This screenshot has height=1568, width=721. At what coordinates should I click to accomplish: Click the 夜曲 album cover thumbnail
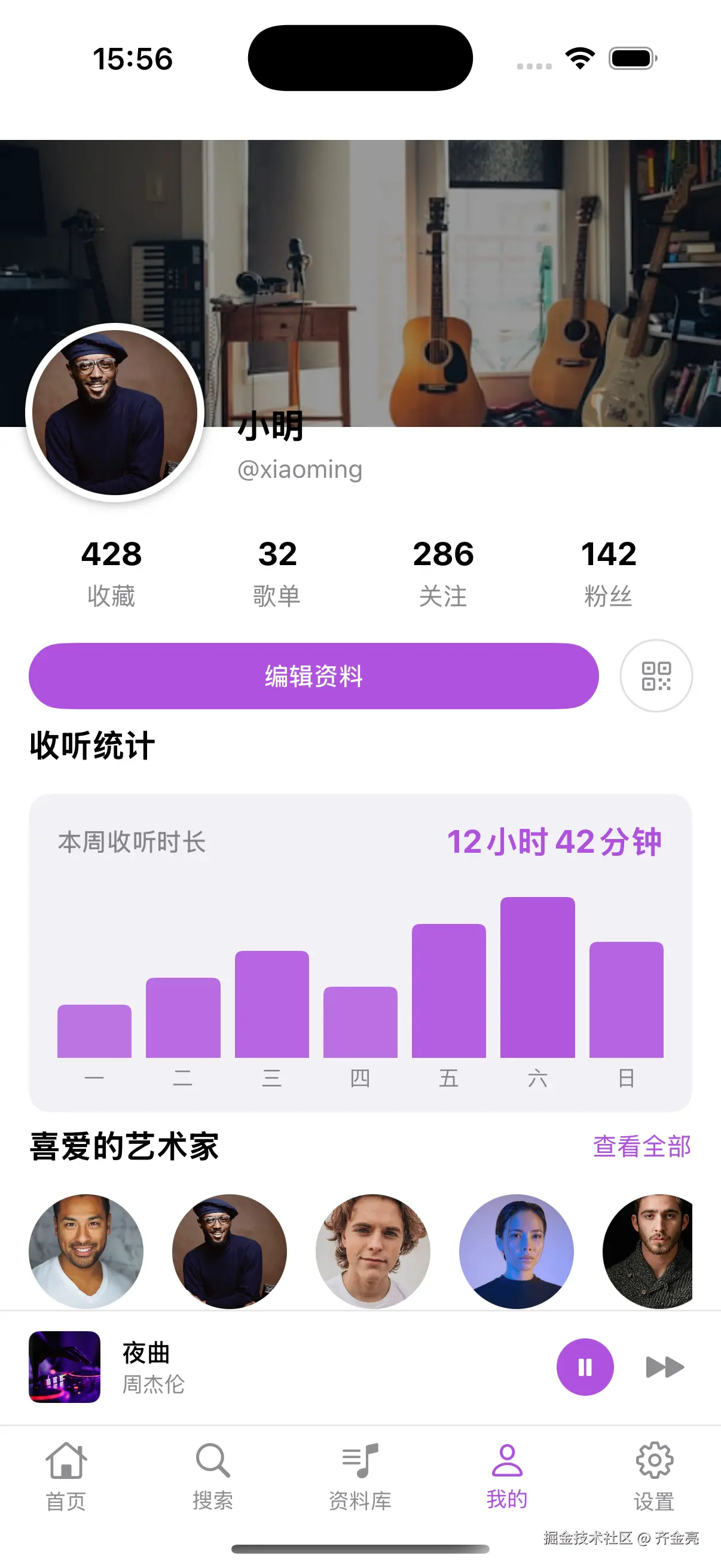[x=65, y=1366]
